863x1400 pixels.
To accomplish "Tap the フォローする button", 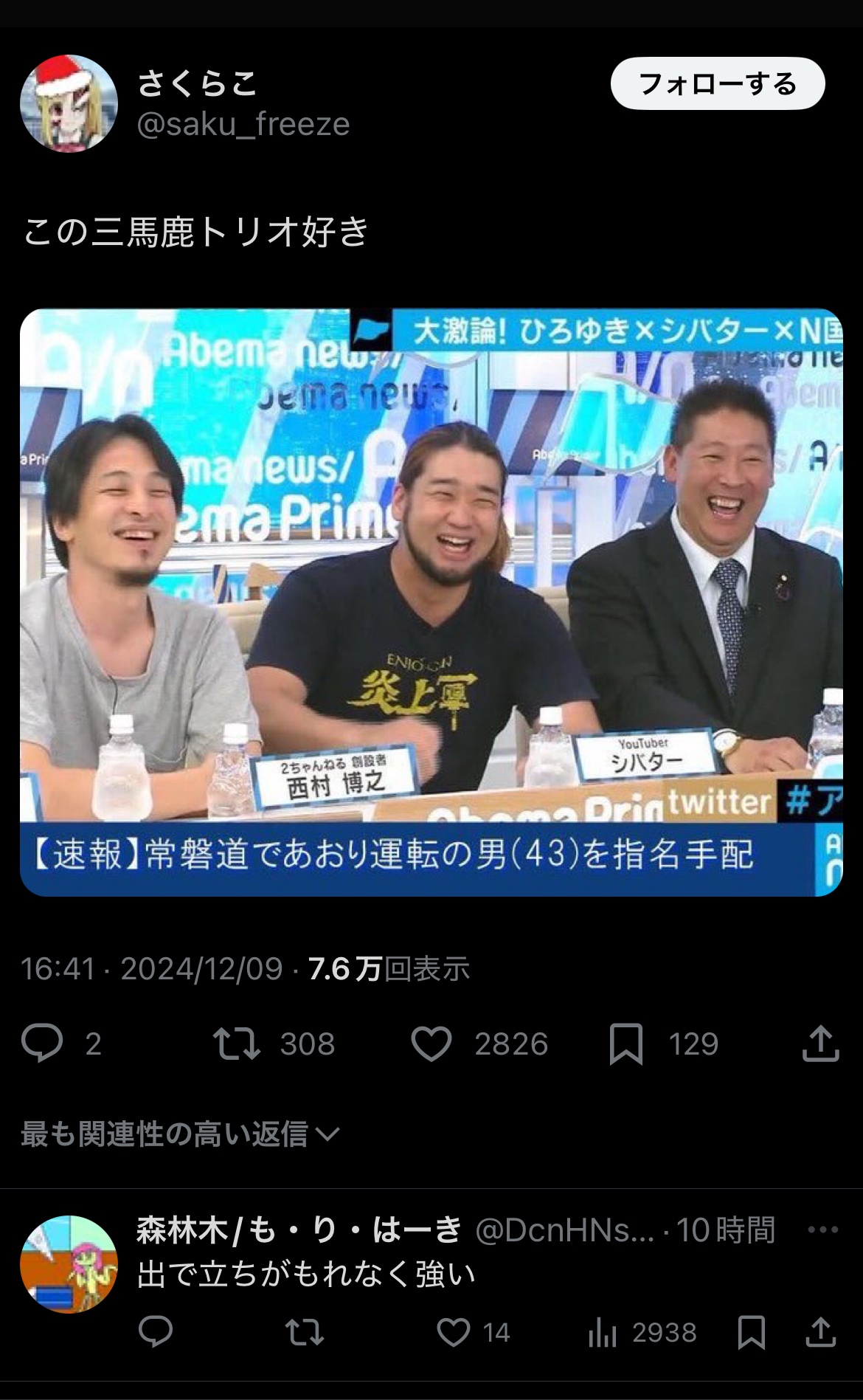I will pyautogui.click(x=717, y=83).
